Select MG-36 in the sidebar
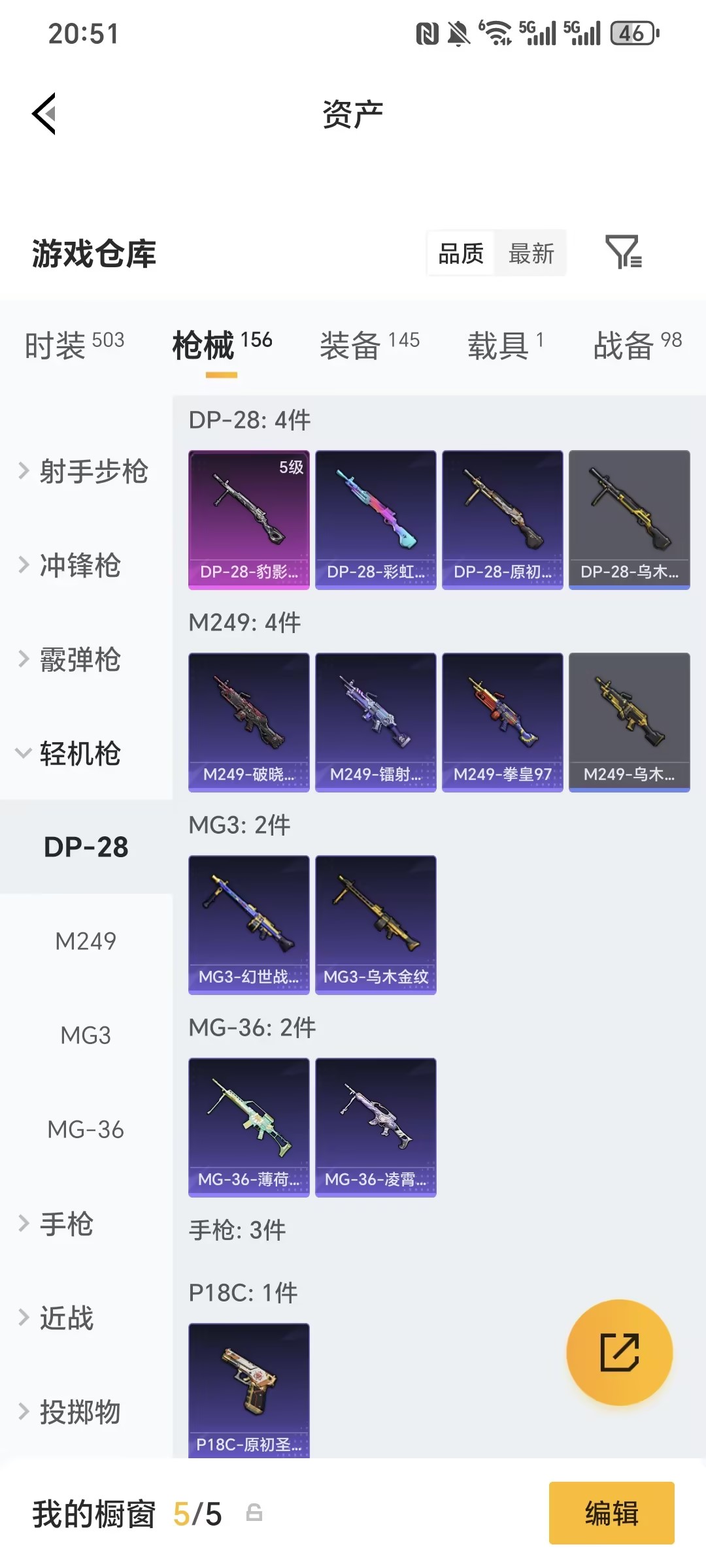This screenshot has width=706, height=1568. [x=86, y=1130]
